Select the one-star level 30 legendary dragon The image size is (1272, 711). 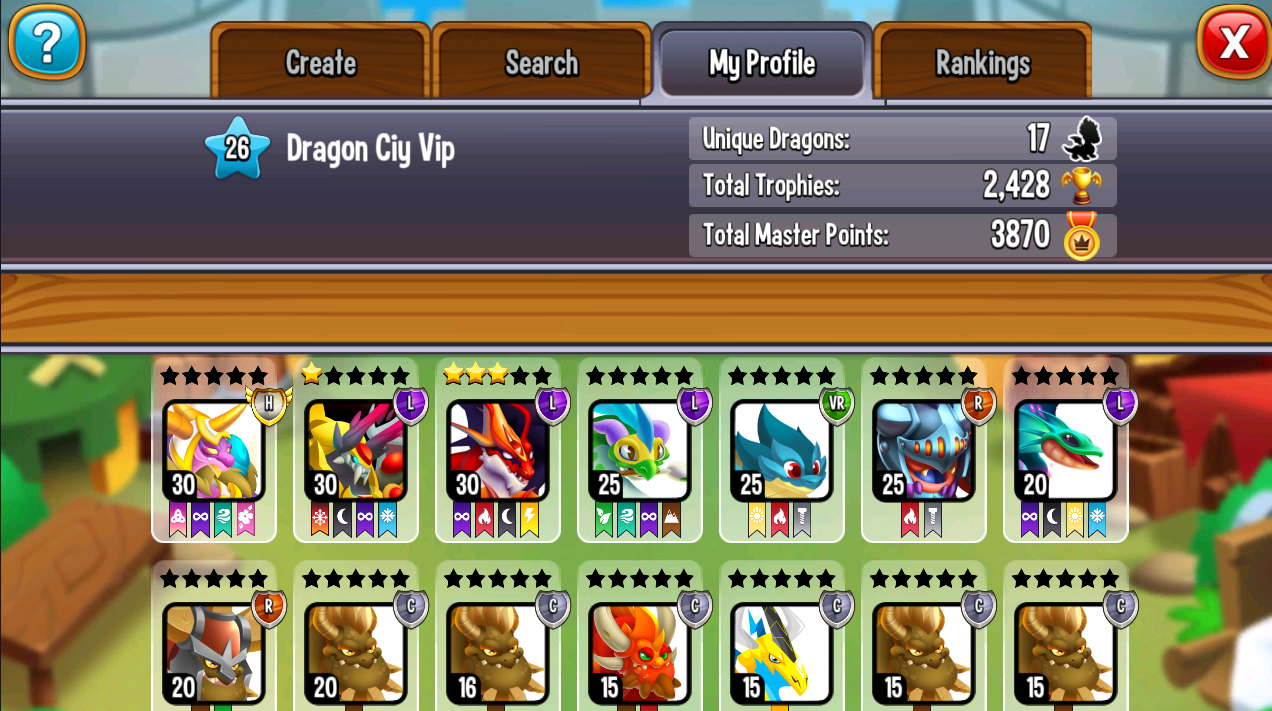tap(356, 450)
